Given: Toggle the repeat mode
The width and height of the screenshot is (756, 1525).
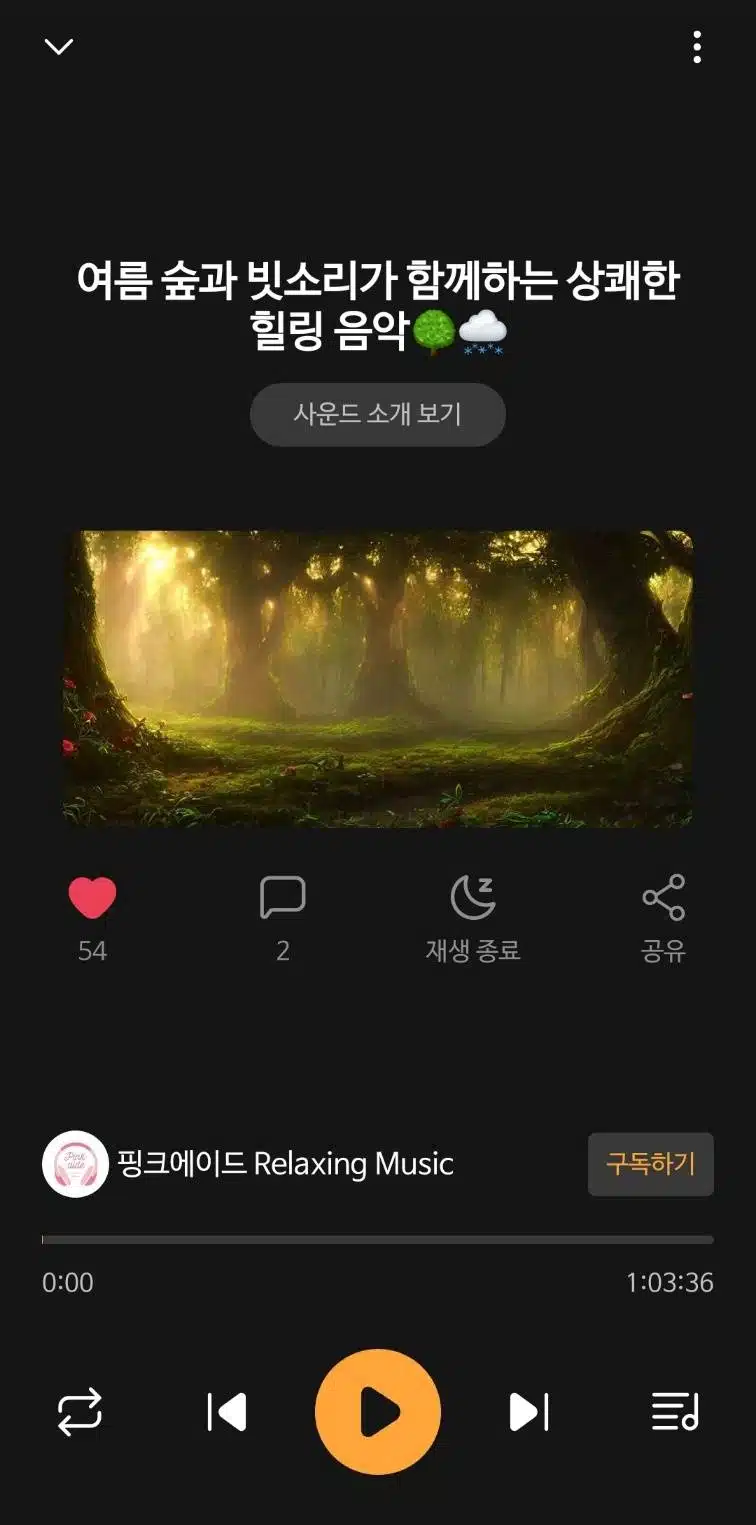Looking at the screenshot, I should coord(80,1412).
